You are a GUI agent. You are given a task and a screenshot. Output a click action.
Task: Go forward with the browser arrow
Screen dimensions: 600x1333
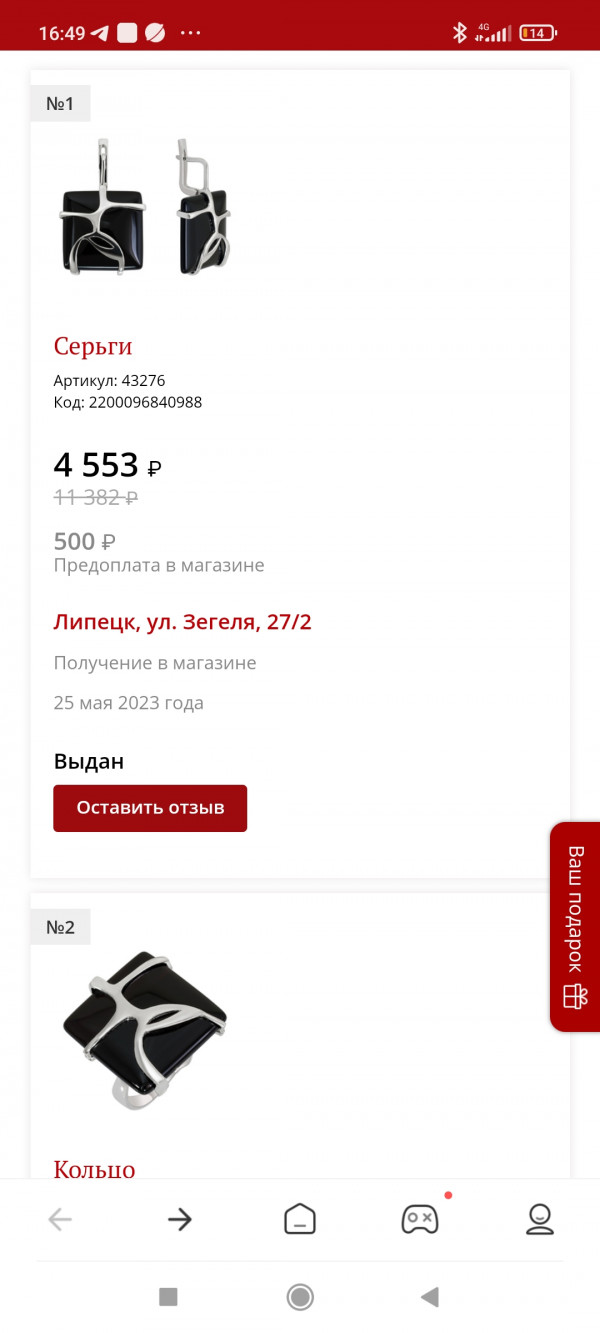(x=180, y=1219)
